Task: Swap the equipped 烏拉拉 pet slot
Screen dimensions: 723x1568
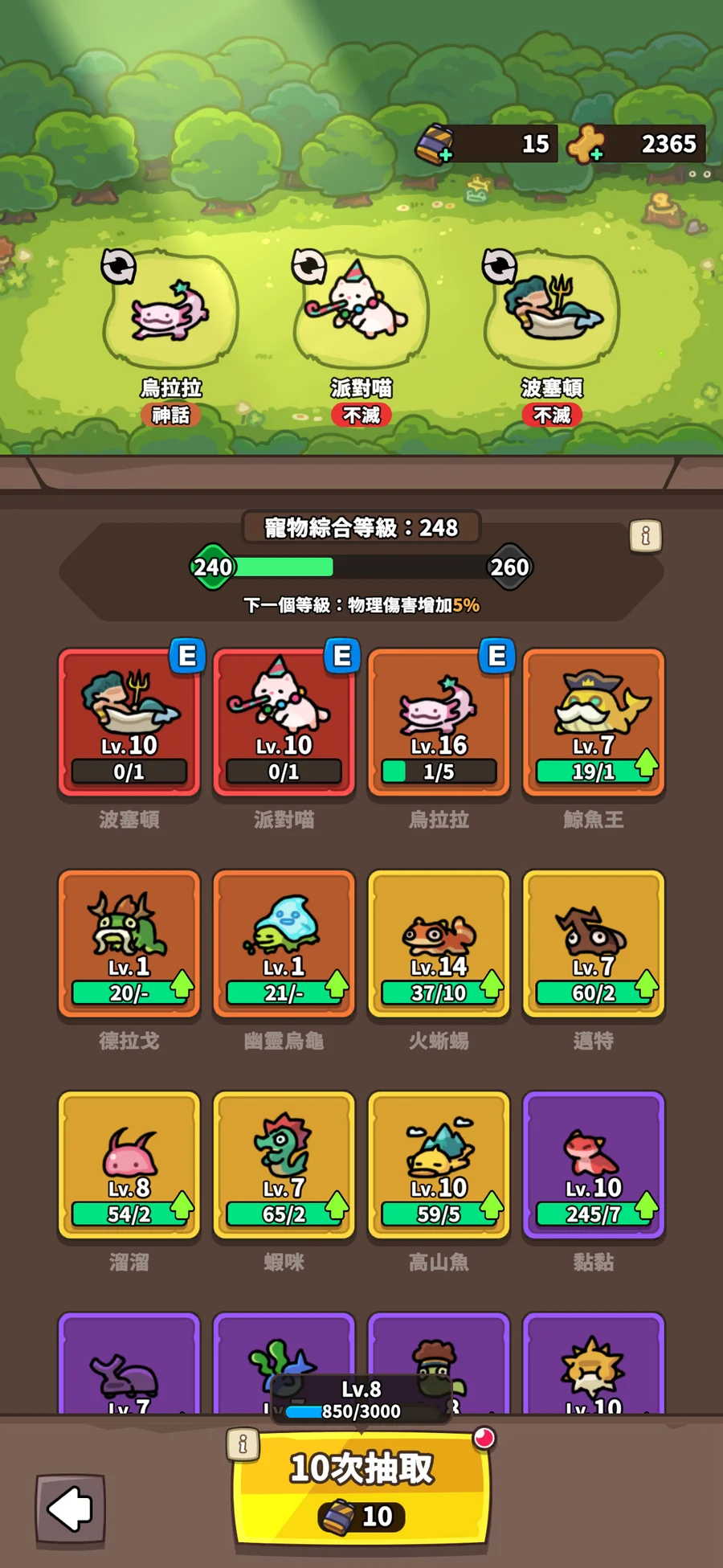Action: 118,266
